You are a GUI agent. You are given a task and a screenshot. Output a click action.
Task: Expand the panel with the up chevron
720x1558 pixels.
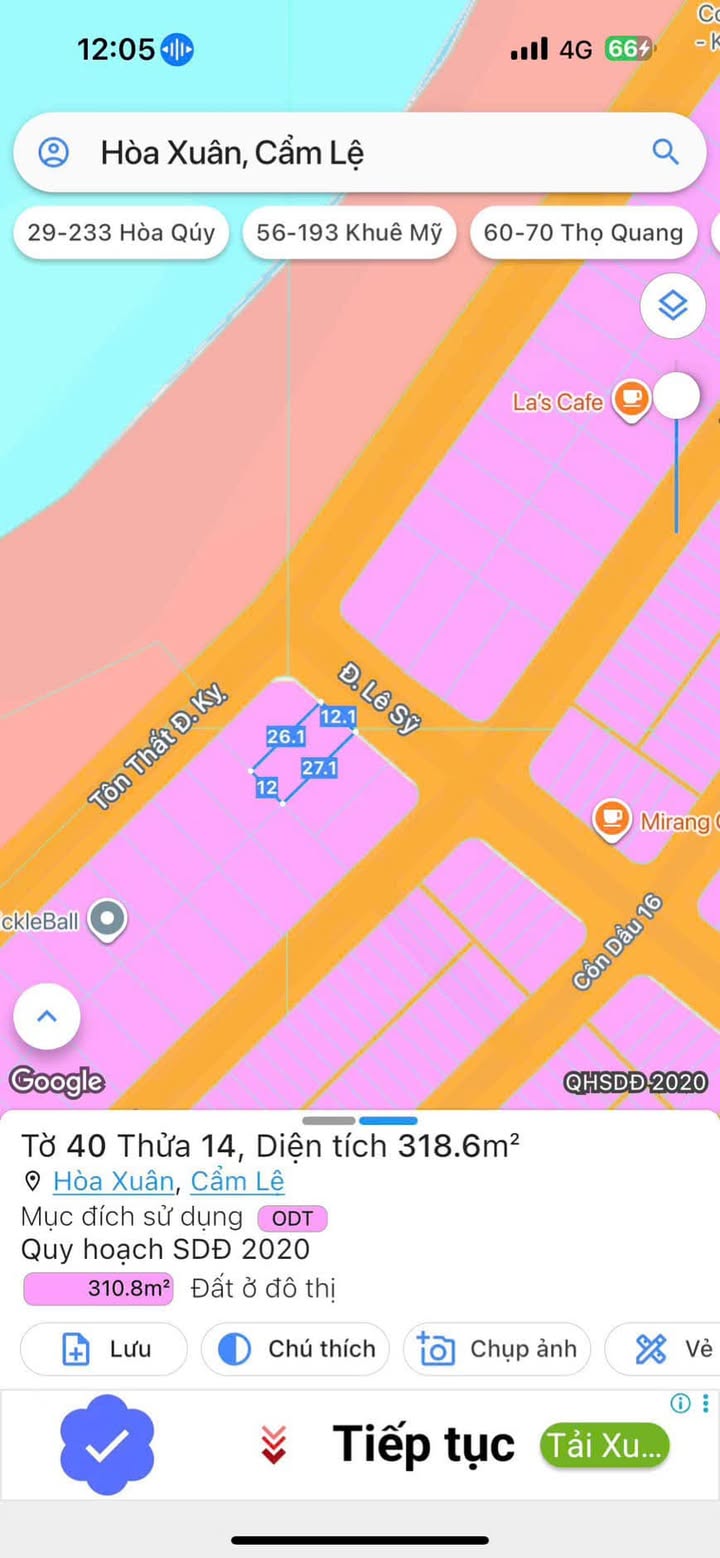point(46,1017)
